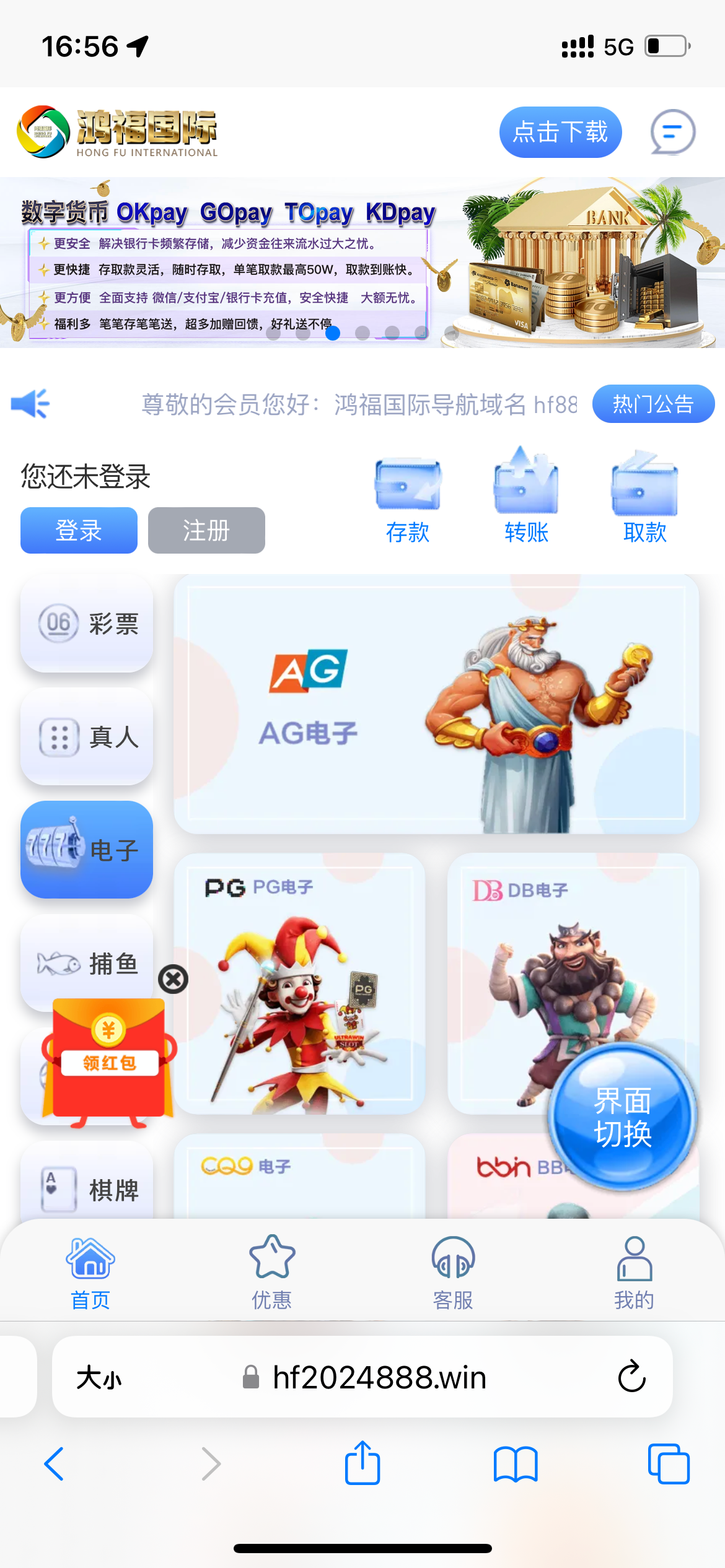Image resolution: width=725 pixels, height=1568 pixels.
Task: Open the chat message icon
Action: [x=672, y=132]
